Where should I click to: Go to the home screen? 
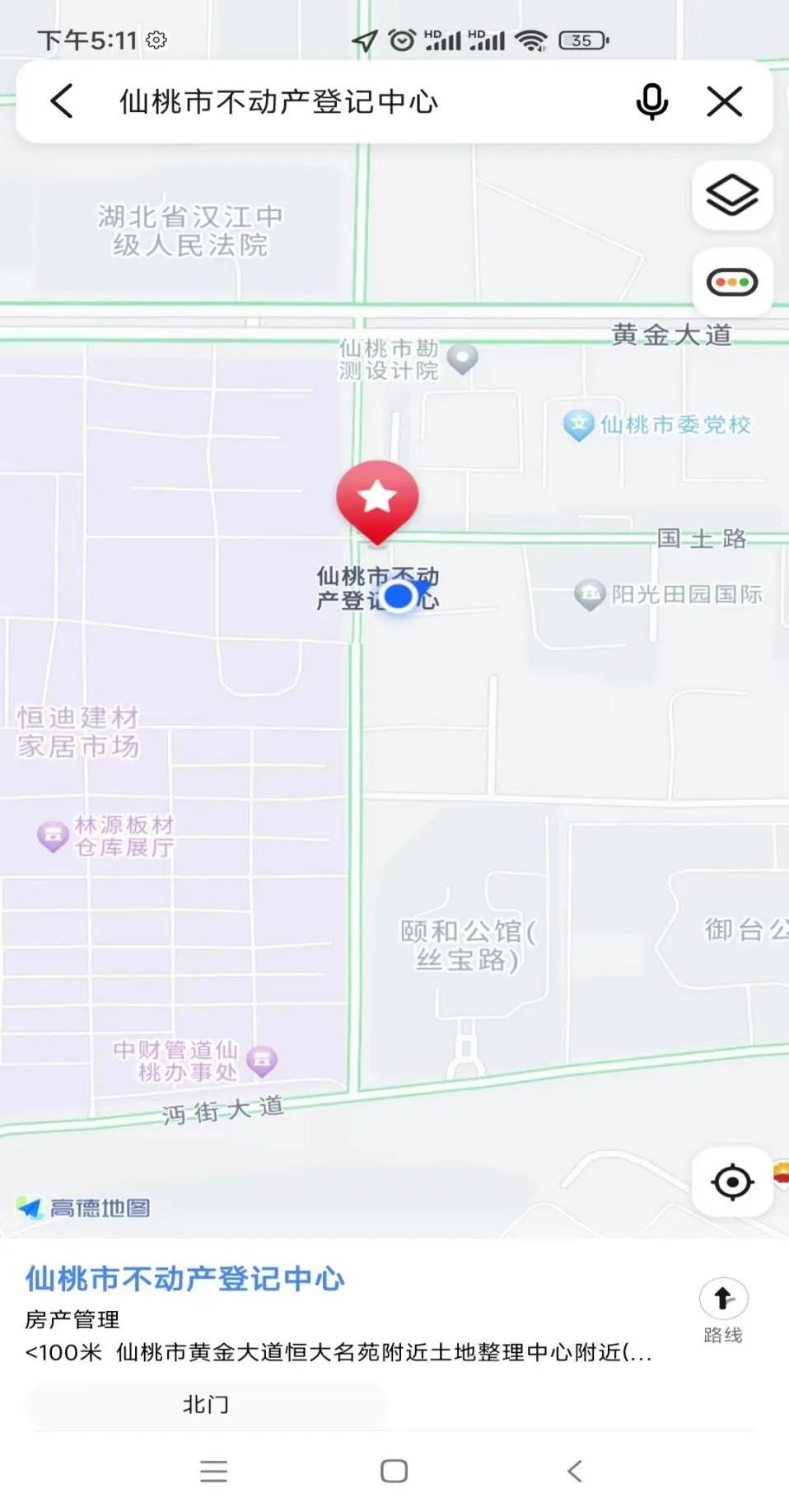point(394,1471)
